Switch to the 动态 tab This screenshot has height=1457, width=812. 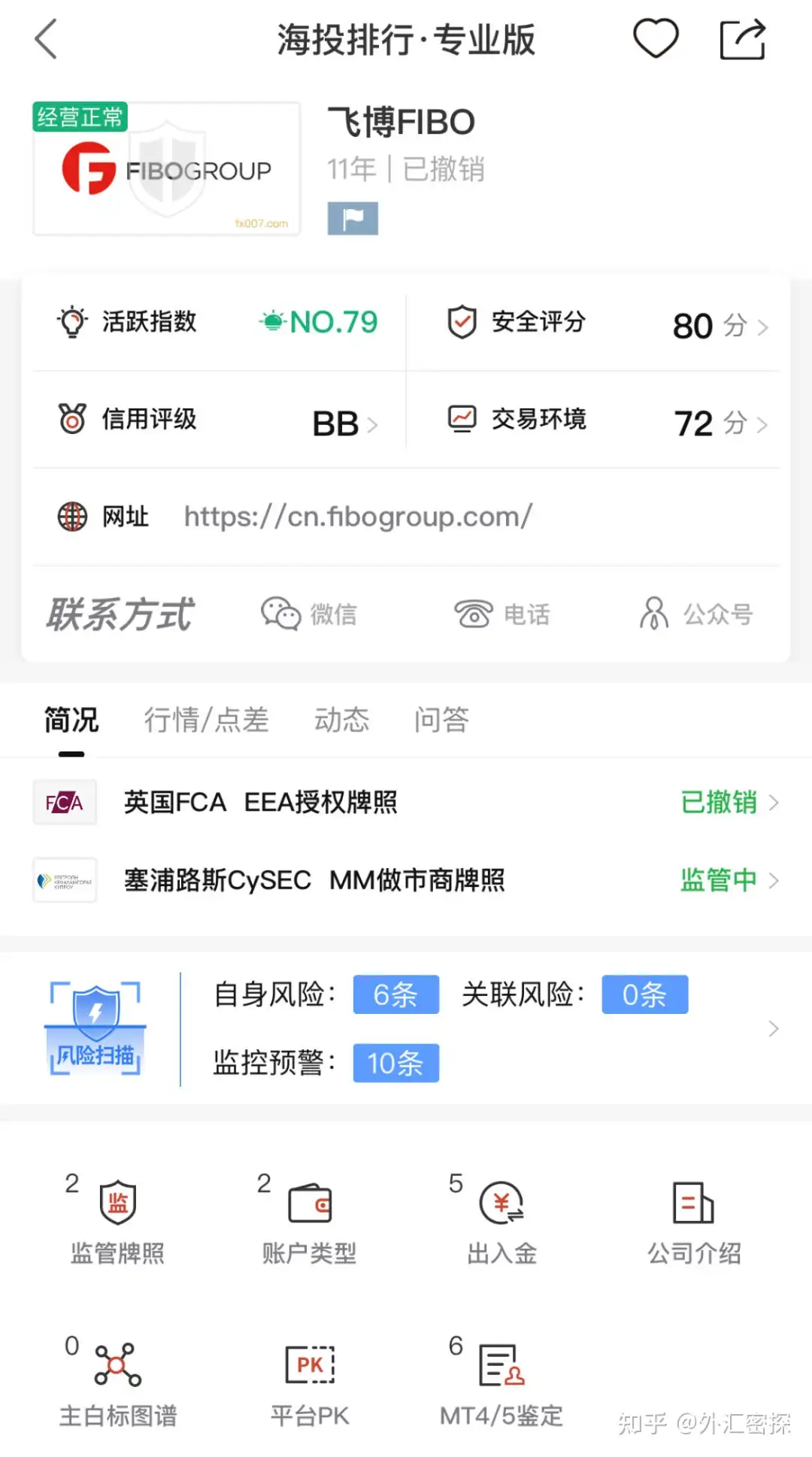pos(341,720)
